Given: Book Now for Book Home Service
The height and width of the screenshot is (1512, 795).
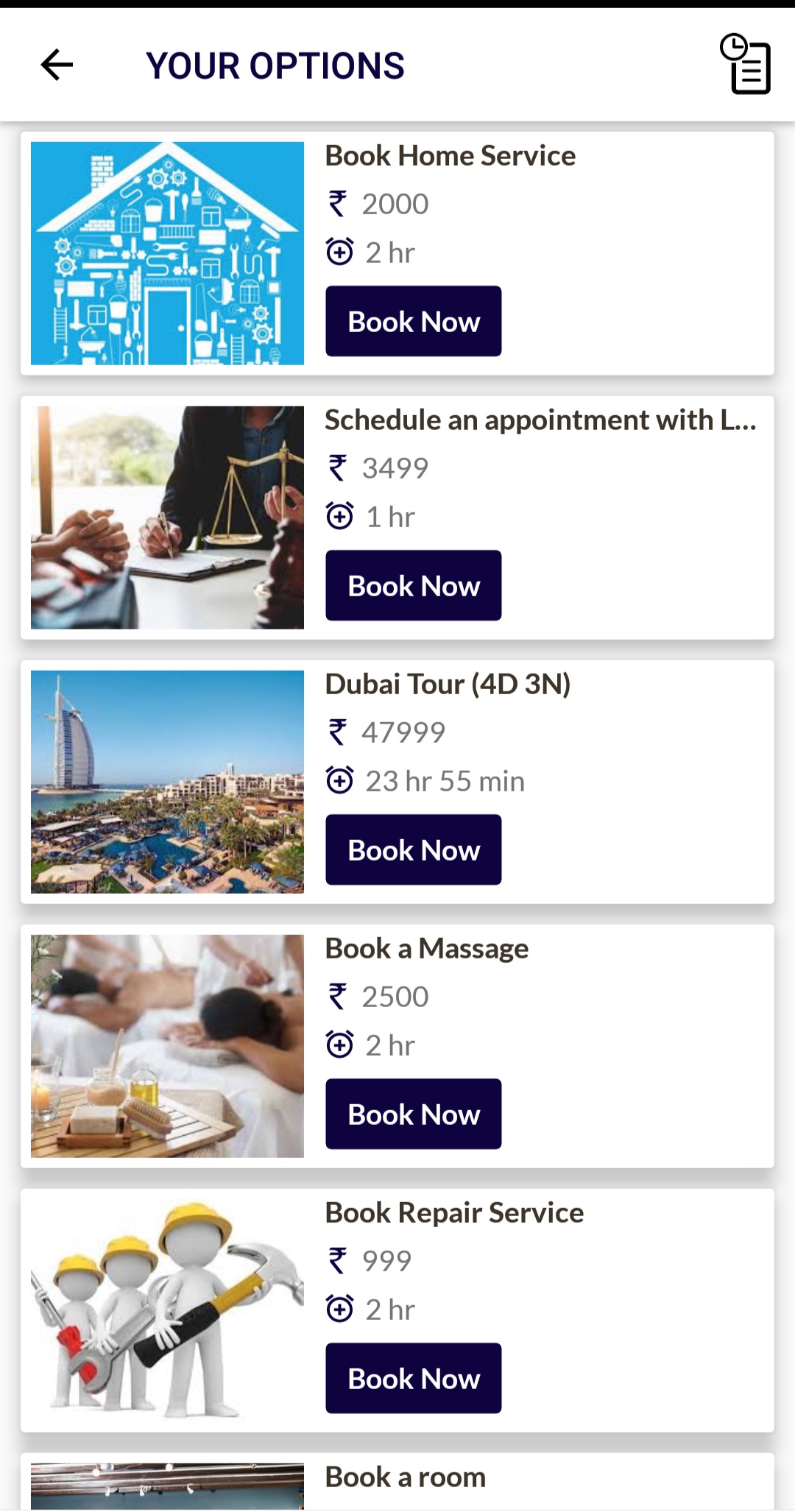Looking at the screenshot, I should pyautogui.click(x=413, y=321).
